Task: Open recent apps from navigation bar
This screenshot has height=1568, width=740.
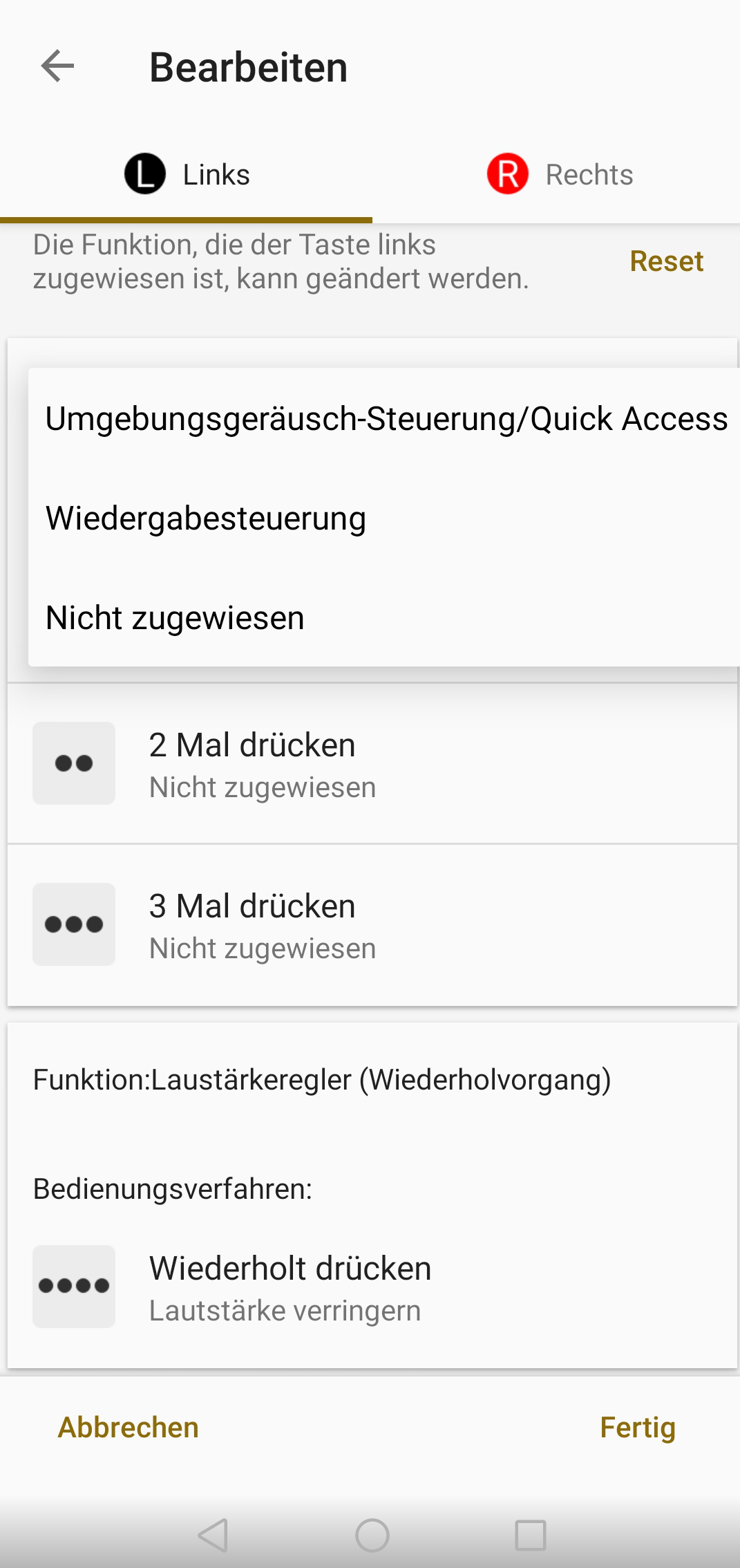Action: tap(531, 1536)
